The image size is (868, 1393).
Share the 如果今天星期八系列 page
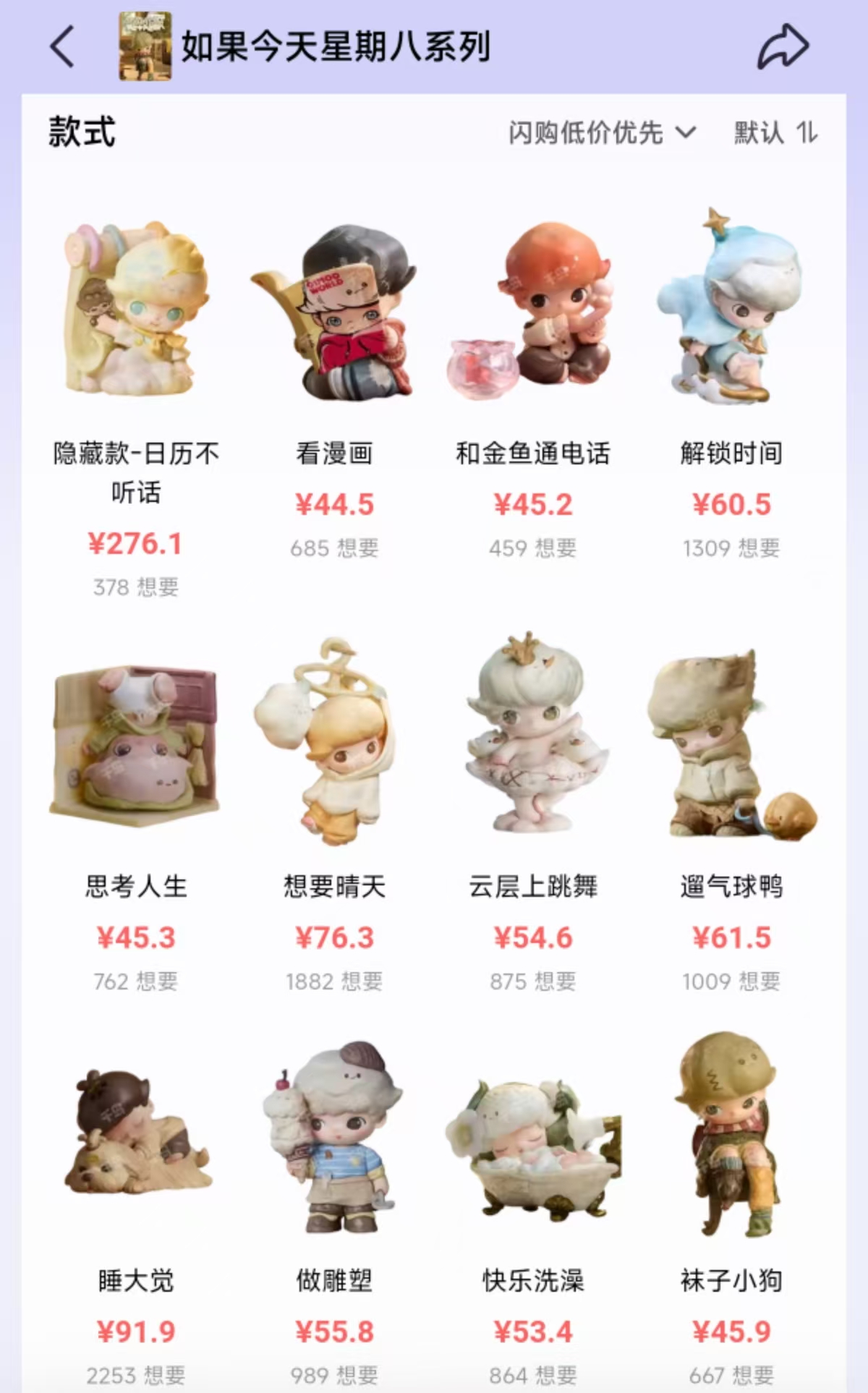point(783,47)
